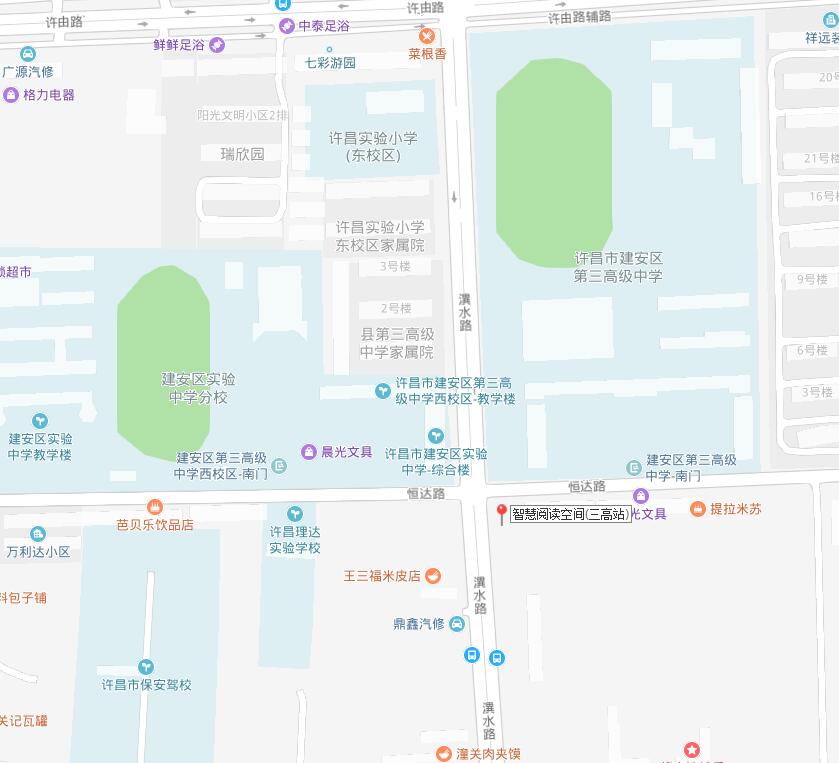Select the 王三福米皮店 restaurant marker

[432, 575]
